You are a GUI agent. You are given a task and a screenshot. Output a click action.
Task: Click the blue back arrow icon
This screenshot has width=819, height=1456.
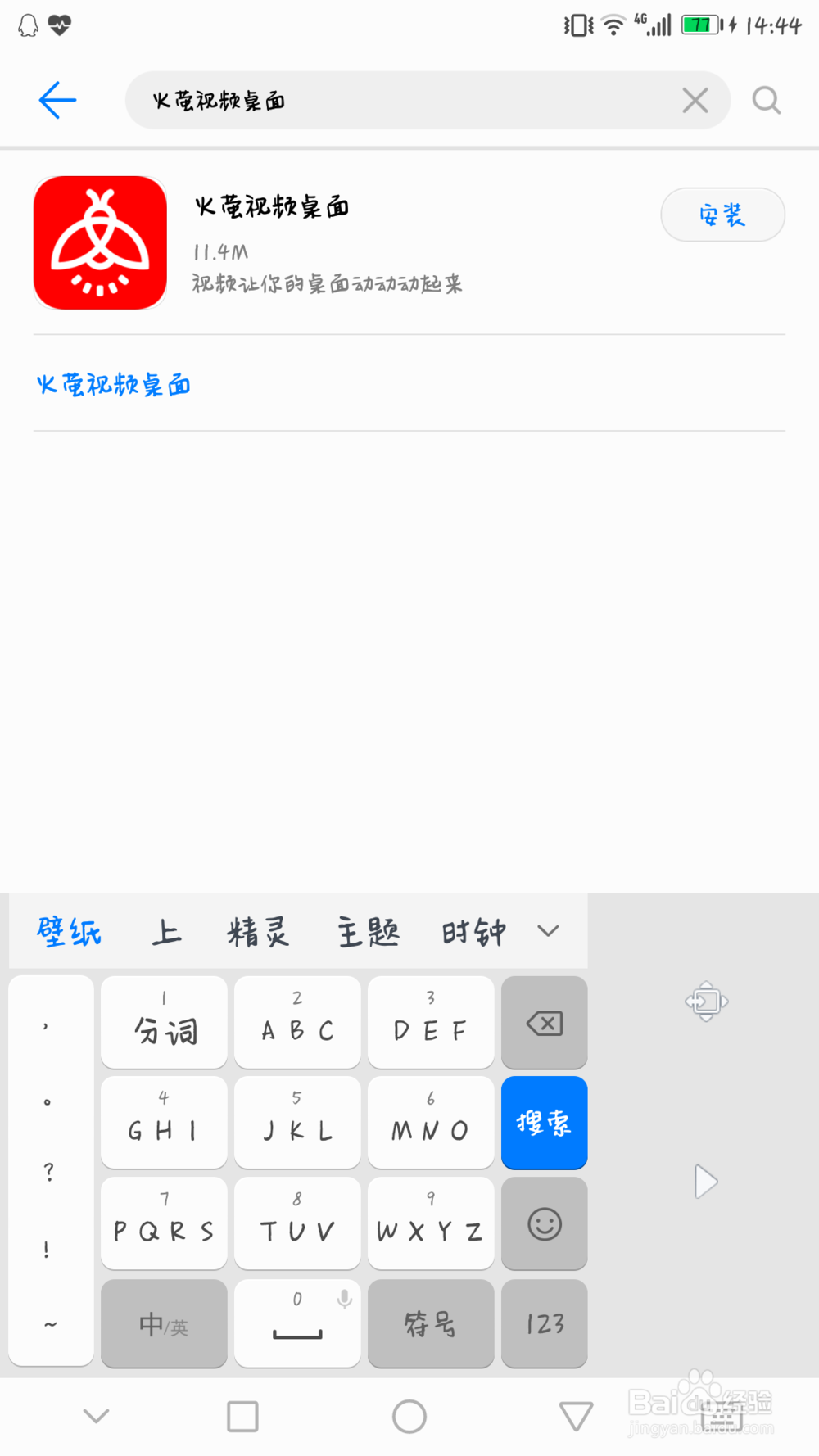[x=56, y=100]
